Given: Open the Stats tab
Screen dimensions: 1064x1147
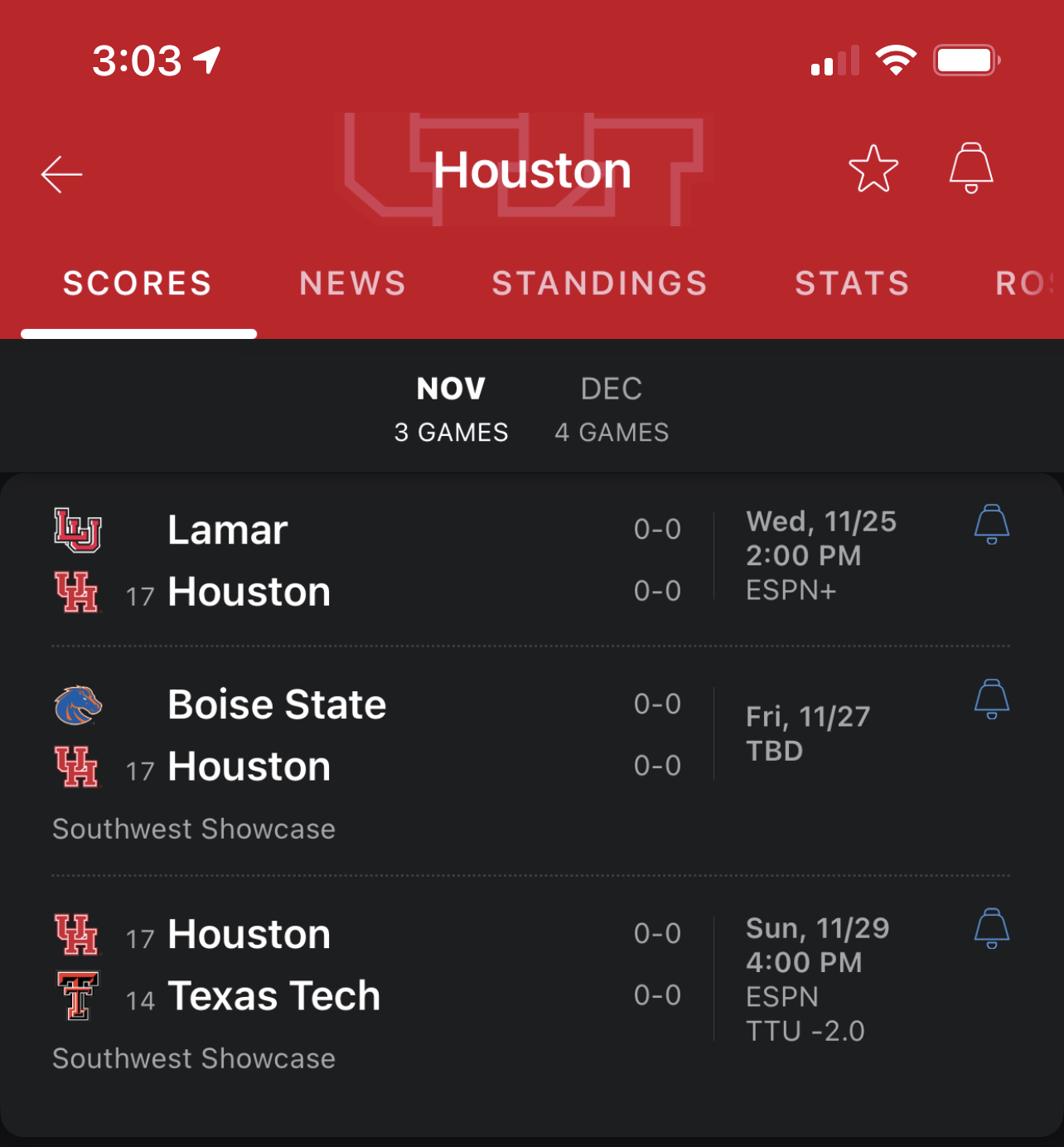Looking at the screenshot, I should click(x=852, y=283).
